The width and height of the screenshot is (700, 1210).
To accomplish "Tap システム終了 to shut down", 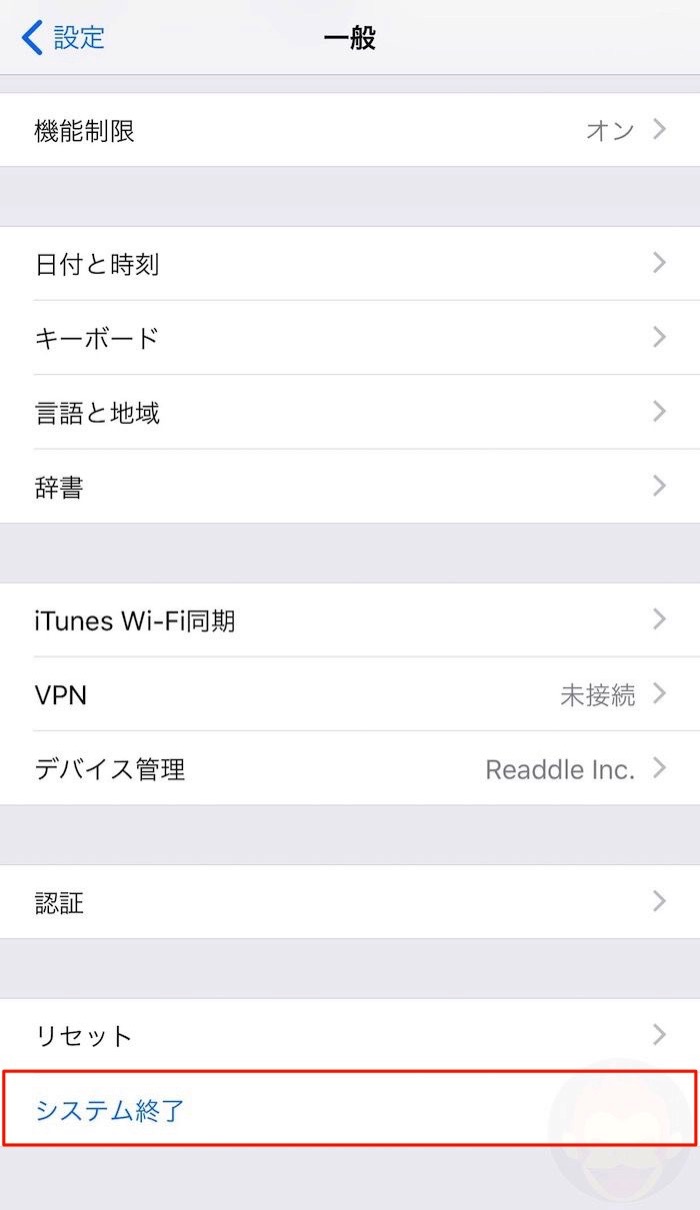I will point(110,1109).
